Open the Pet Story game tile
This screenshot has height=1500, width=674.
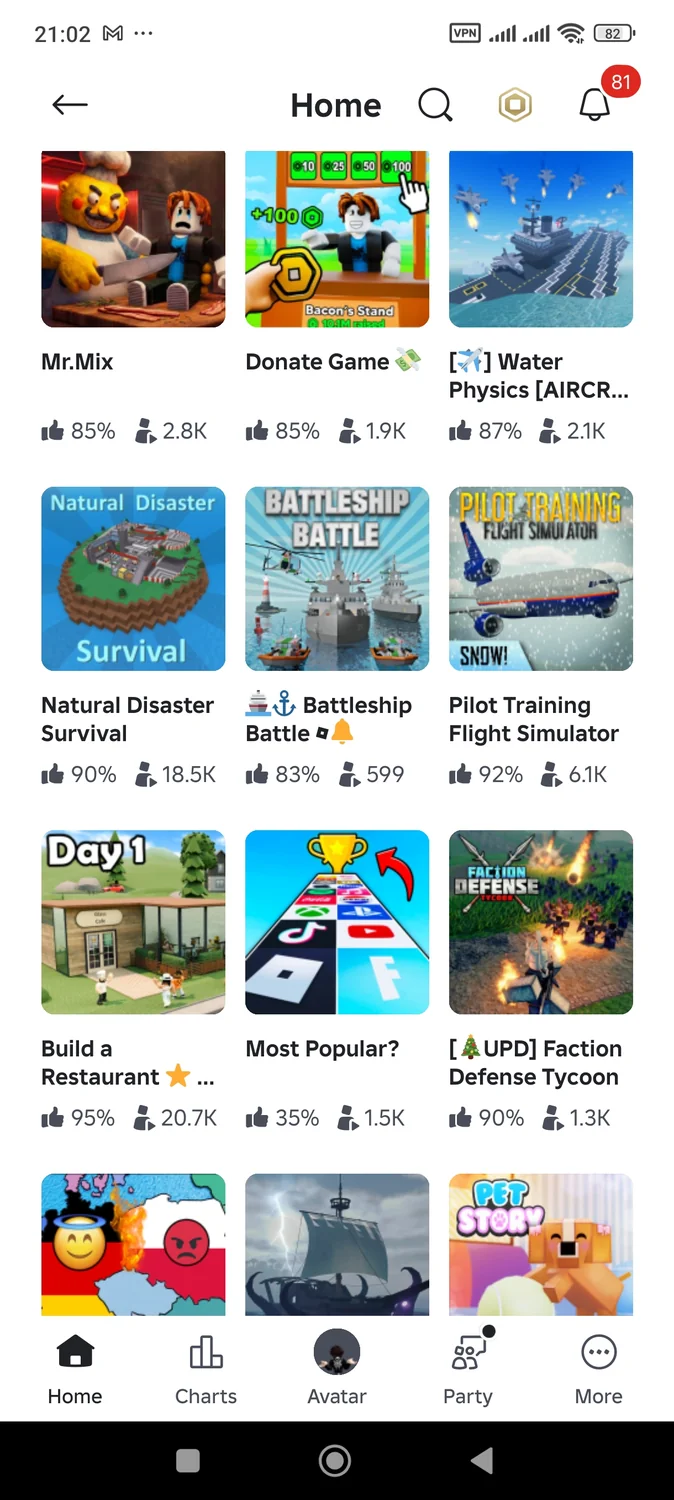(541, 1243)
